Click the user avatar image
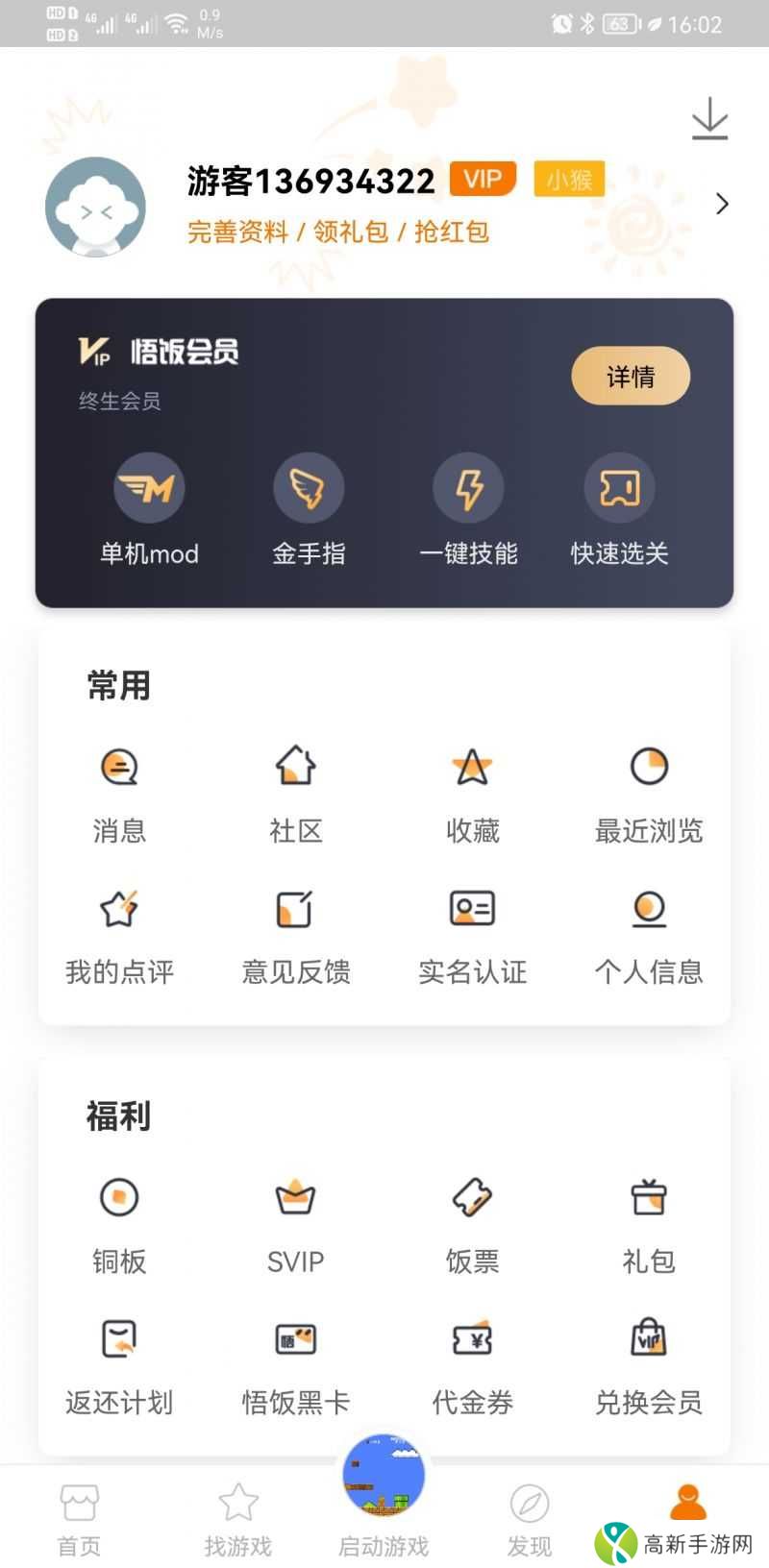769x1568 pixels. tap(95, 205)
